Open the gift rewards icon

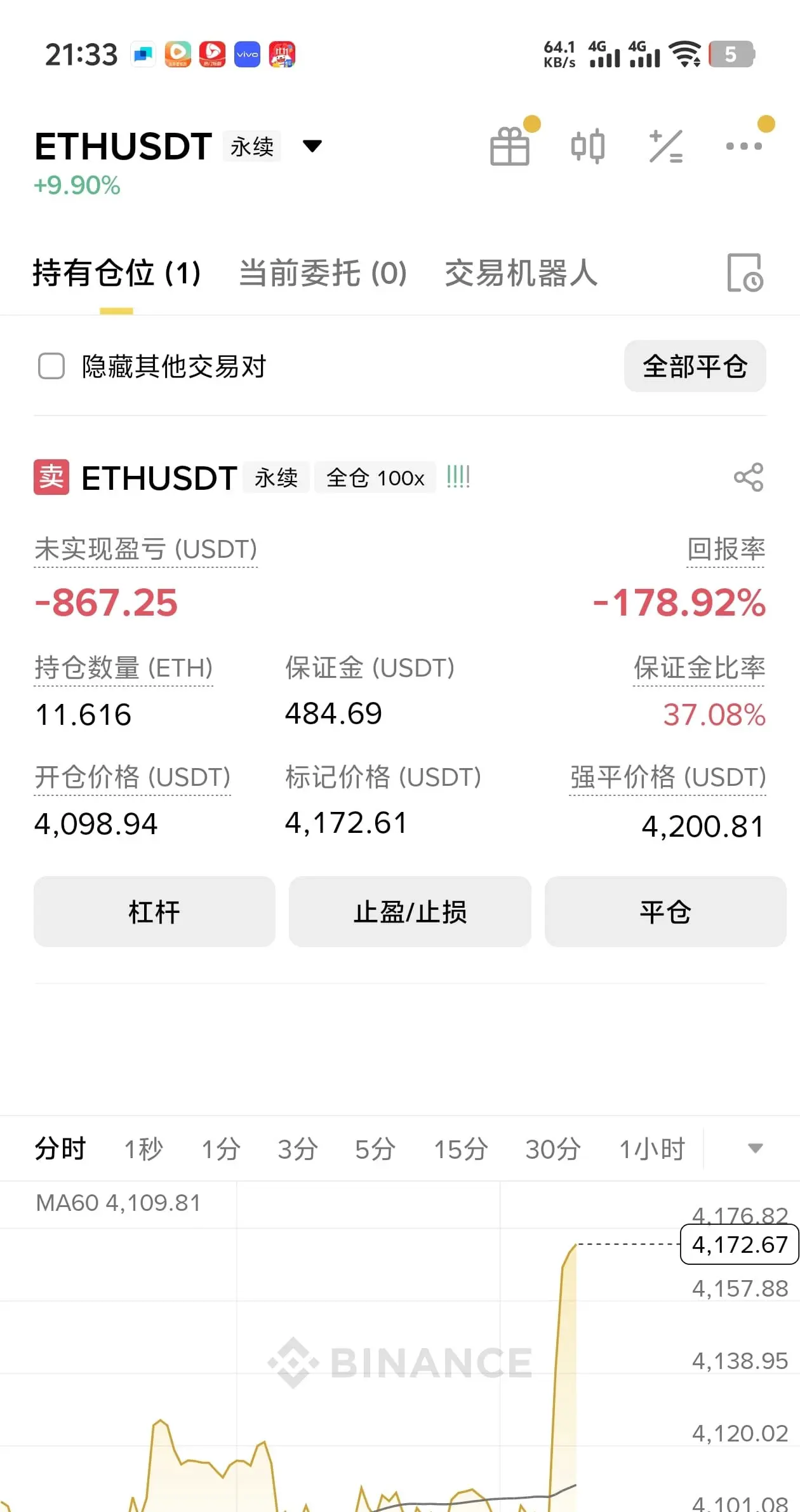point(510,147)
